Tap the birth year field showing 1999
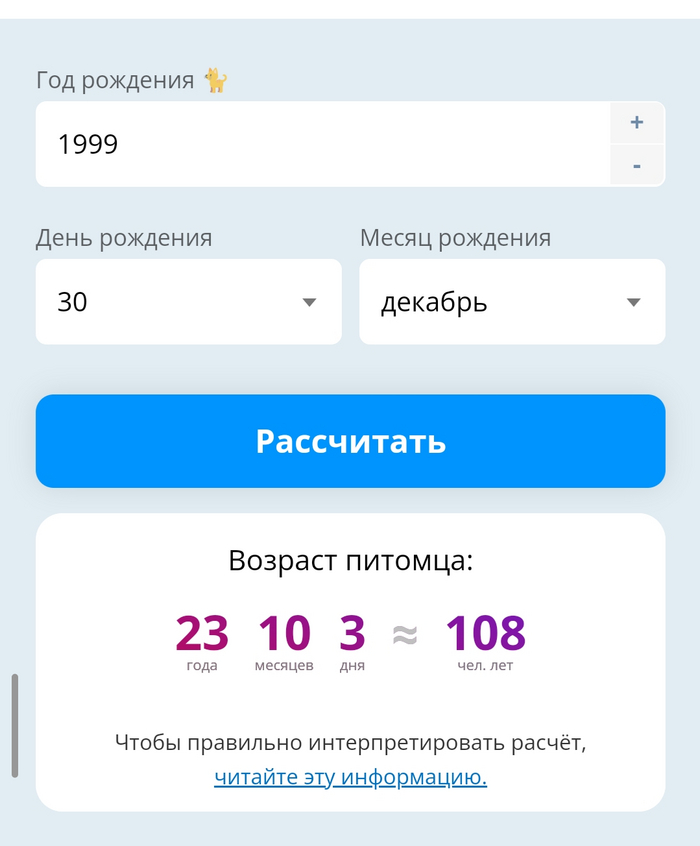The image size is (700, 846). click(320, 144)
